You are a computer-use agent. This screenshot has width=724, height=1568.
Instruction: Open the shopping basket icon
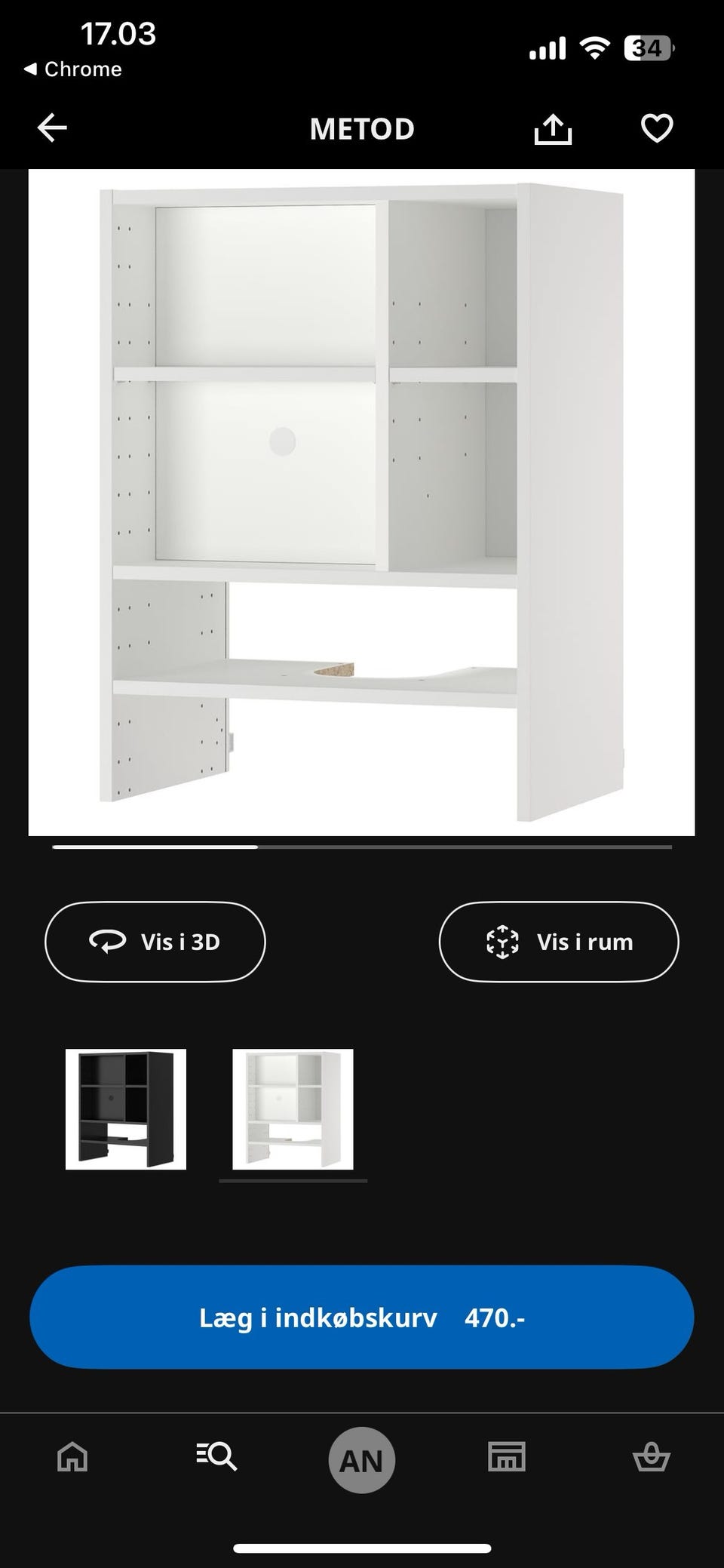651,1458
